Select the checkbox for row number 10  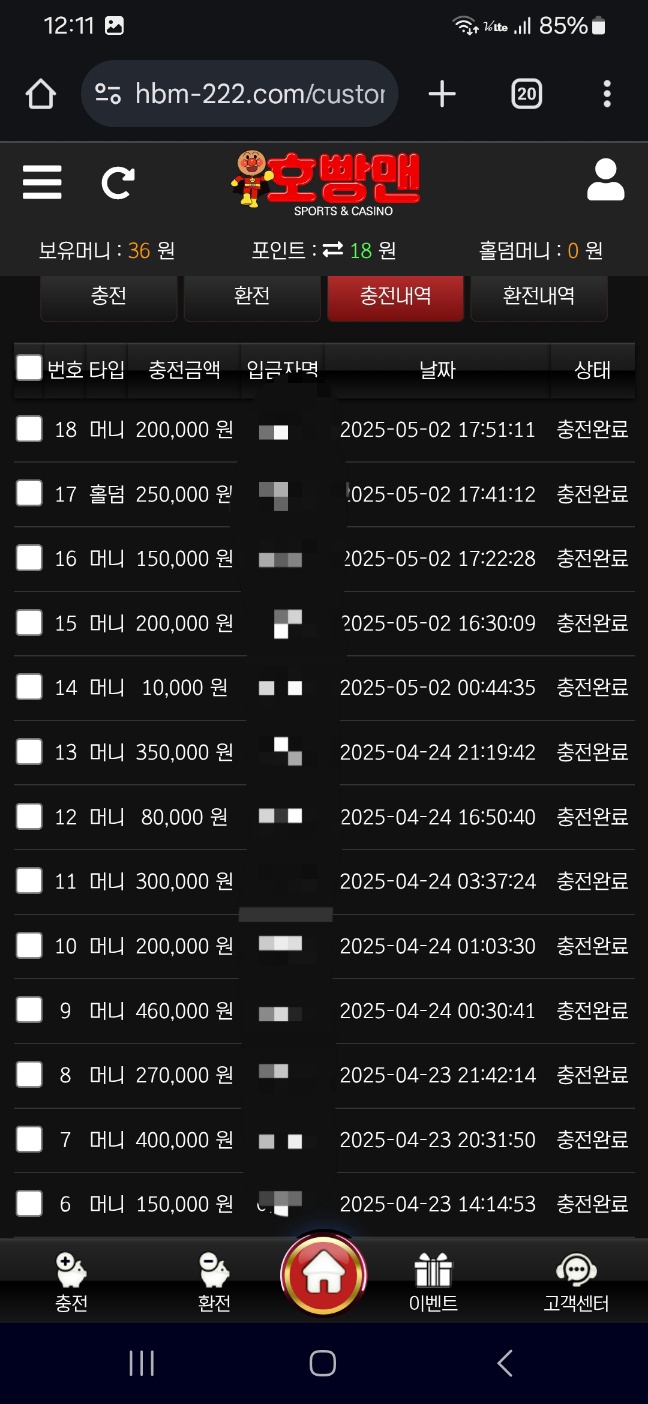[x=29, y=945]
